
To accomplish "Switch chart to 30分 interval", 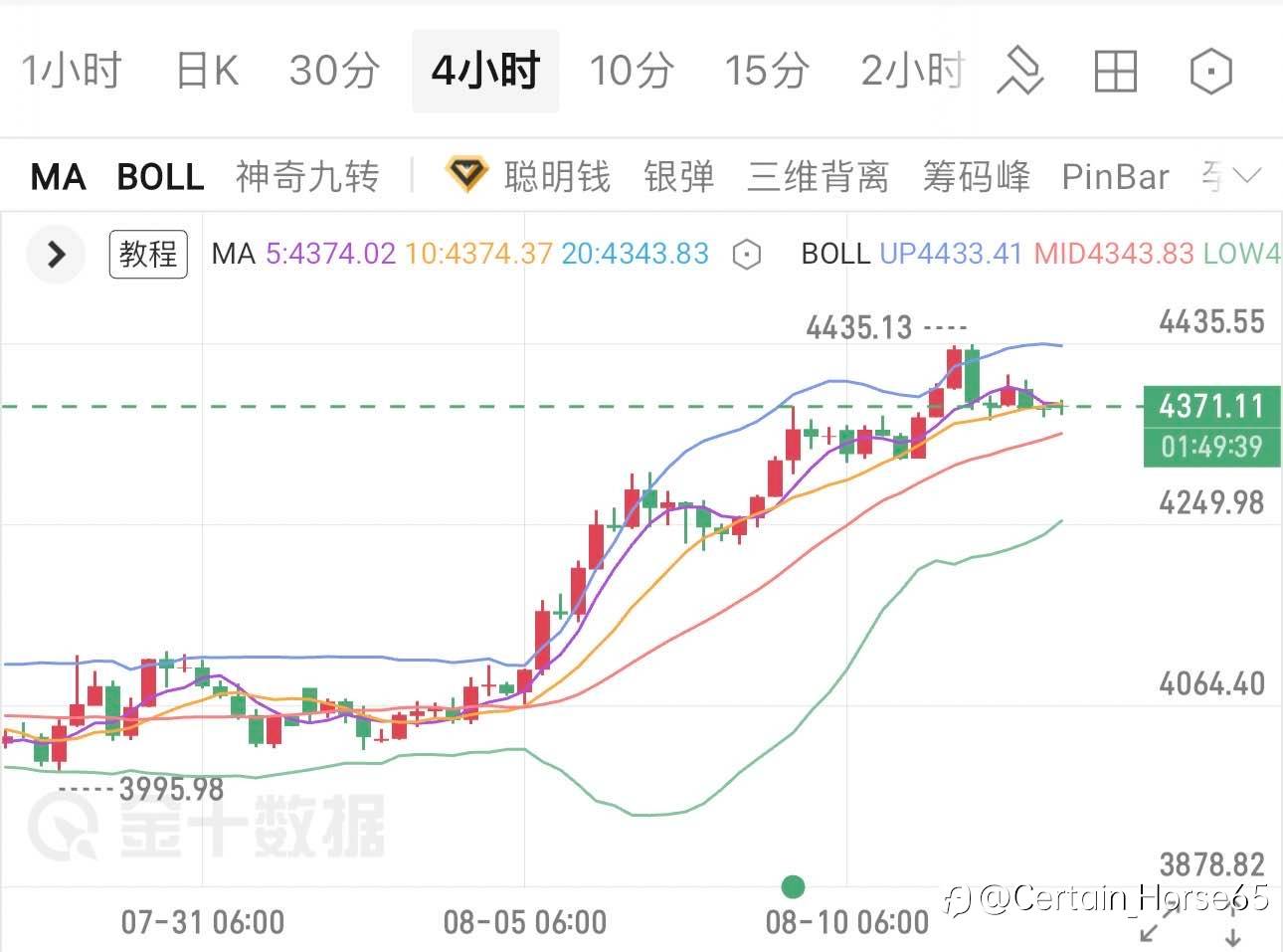I will 334,72.
